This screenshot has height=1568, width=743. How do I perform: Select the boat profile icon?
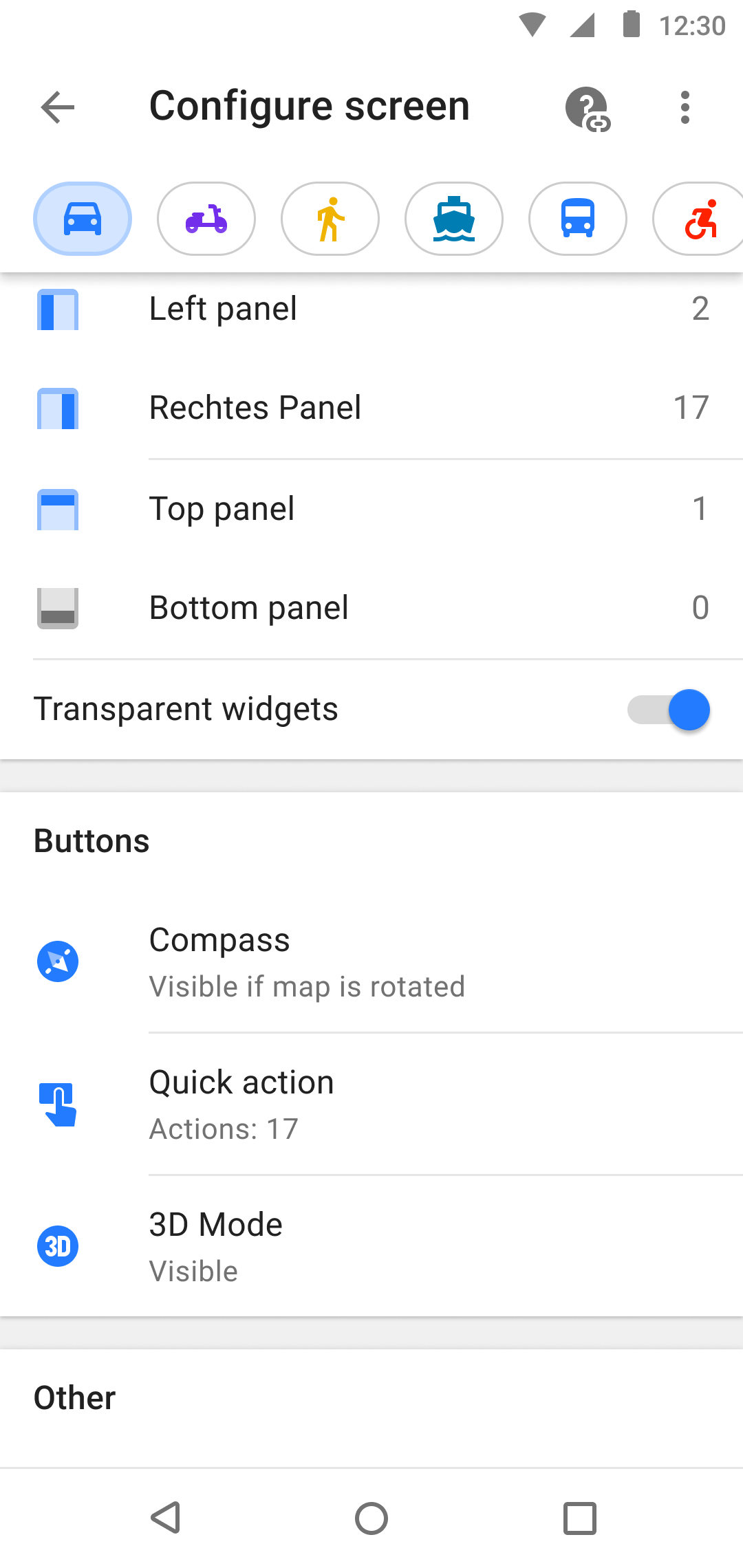click(453, 219)
